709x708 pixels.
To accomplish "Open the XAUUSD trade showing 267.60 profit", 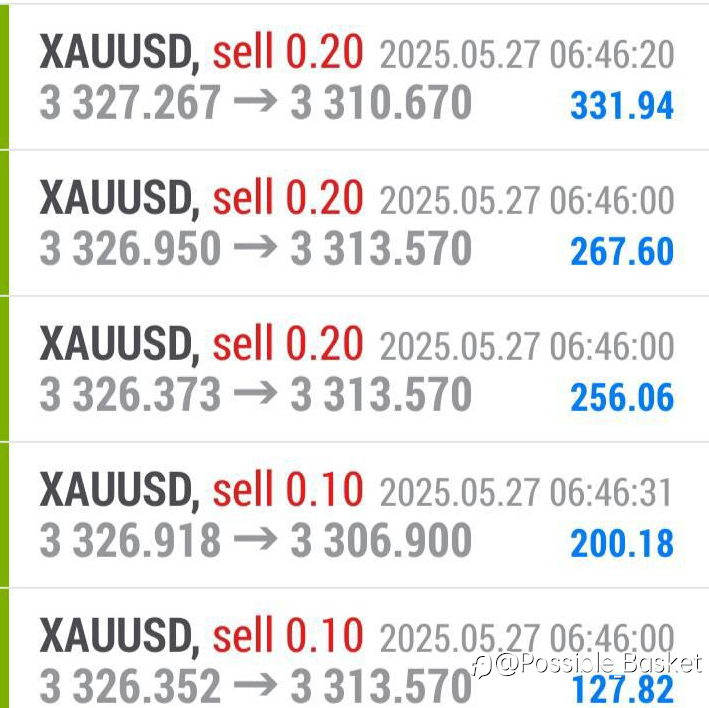I will 355,224.
